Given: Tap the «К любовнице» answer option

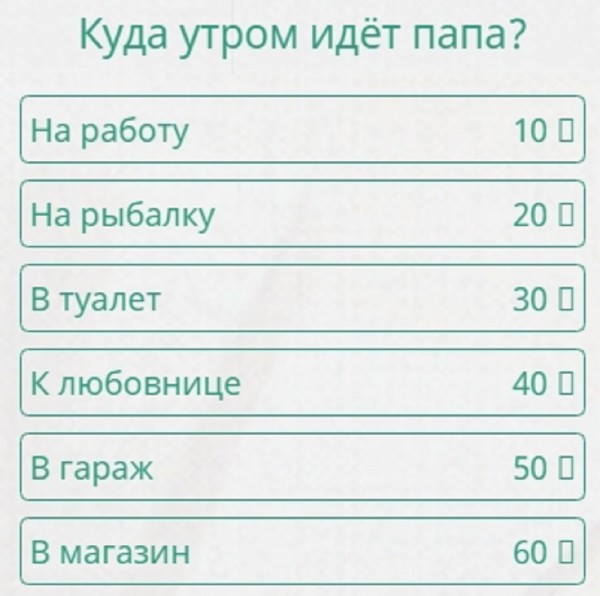Looking at the screenshot, I should point(300,383).
